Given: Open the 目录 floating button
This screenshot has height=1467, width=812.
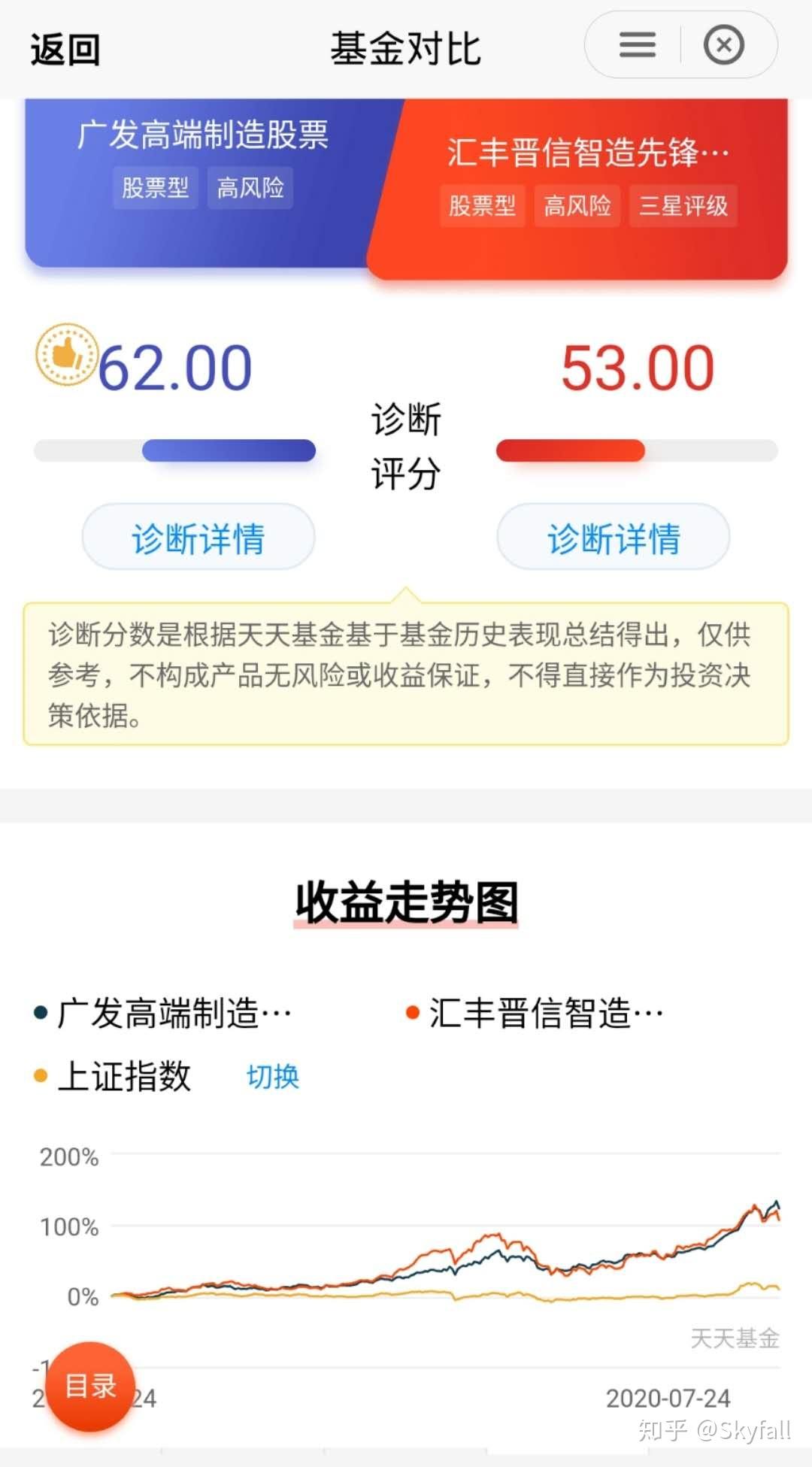Looking at the screenshot, I should [x=90, y=1386].
